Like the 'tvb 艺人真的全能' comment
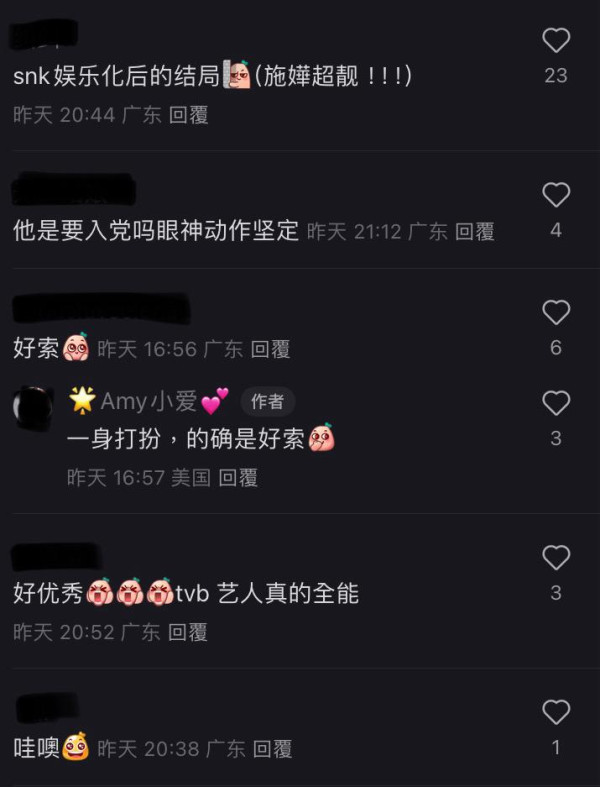The height and width of the screenshot is (787, 600). (x=555, y=558)
